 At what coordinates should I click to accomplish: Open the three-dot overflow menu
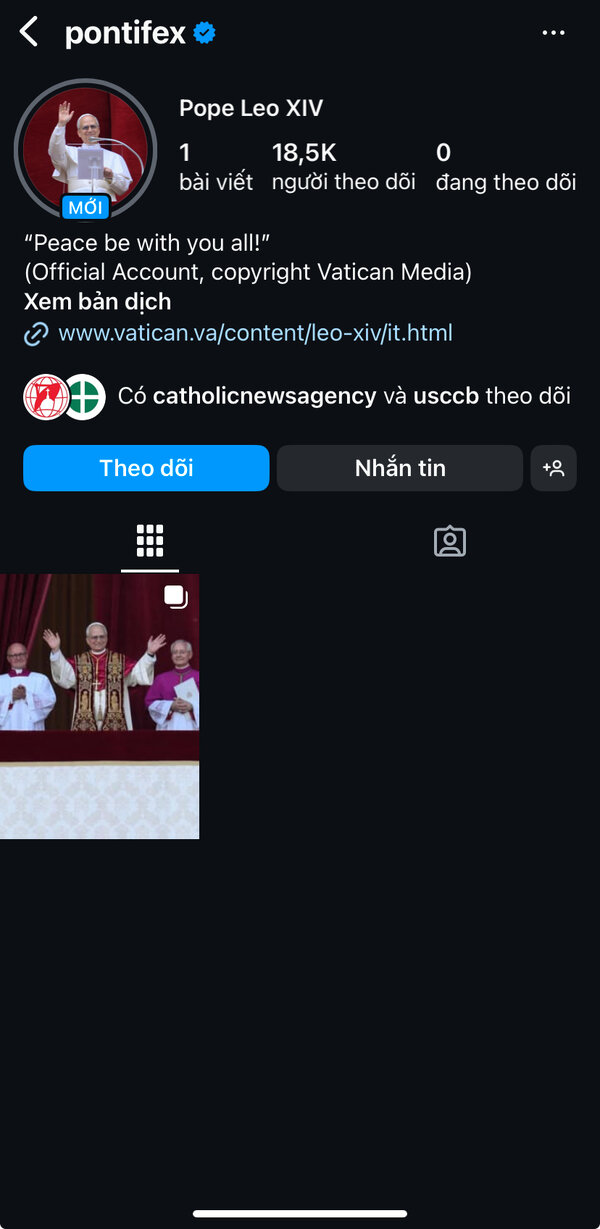coord(553,33)
